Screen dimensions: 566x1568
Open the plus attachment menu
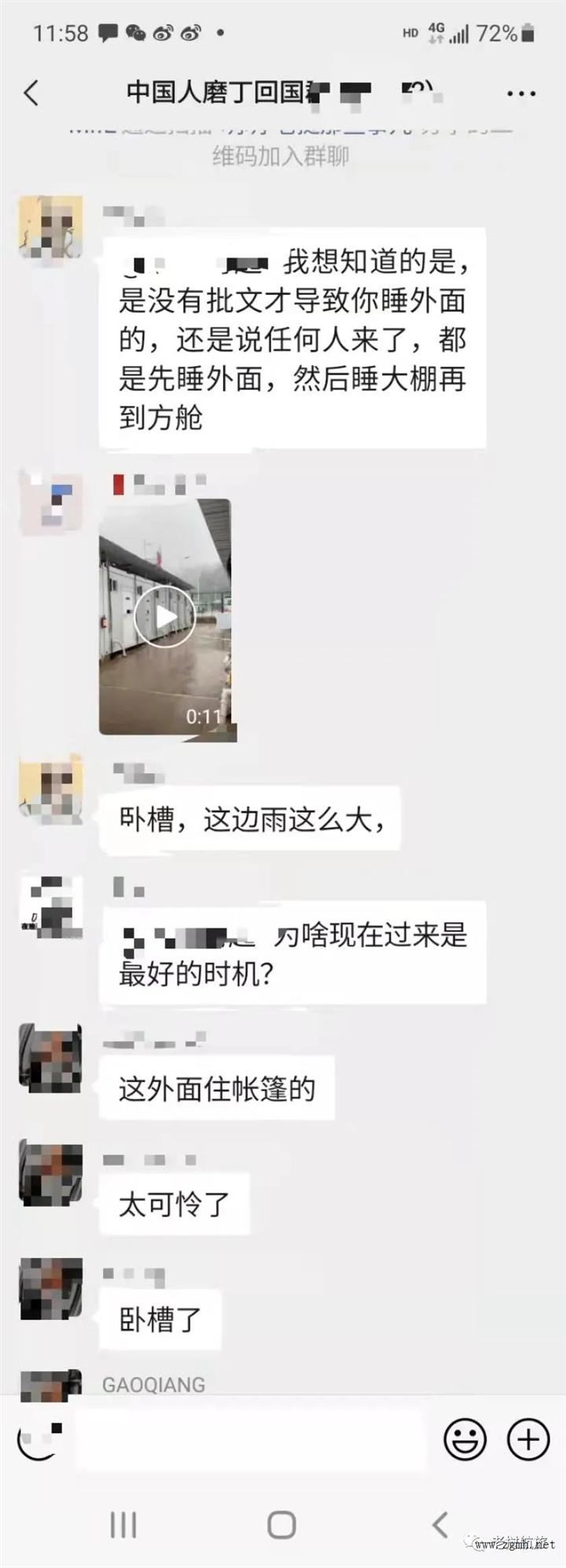[x=527, y=1441]
